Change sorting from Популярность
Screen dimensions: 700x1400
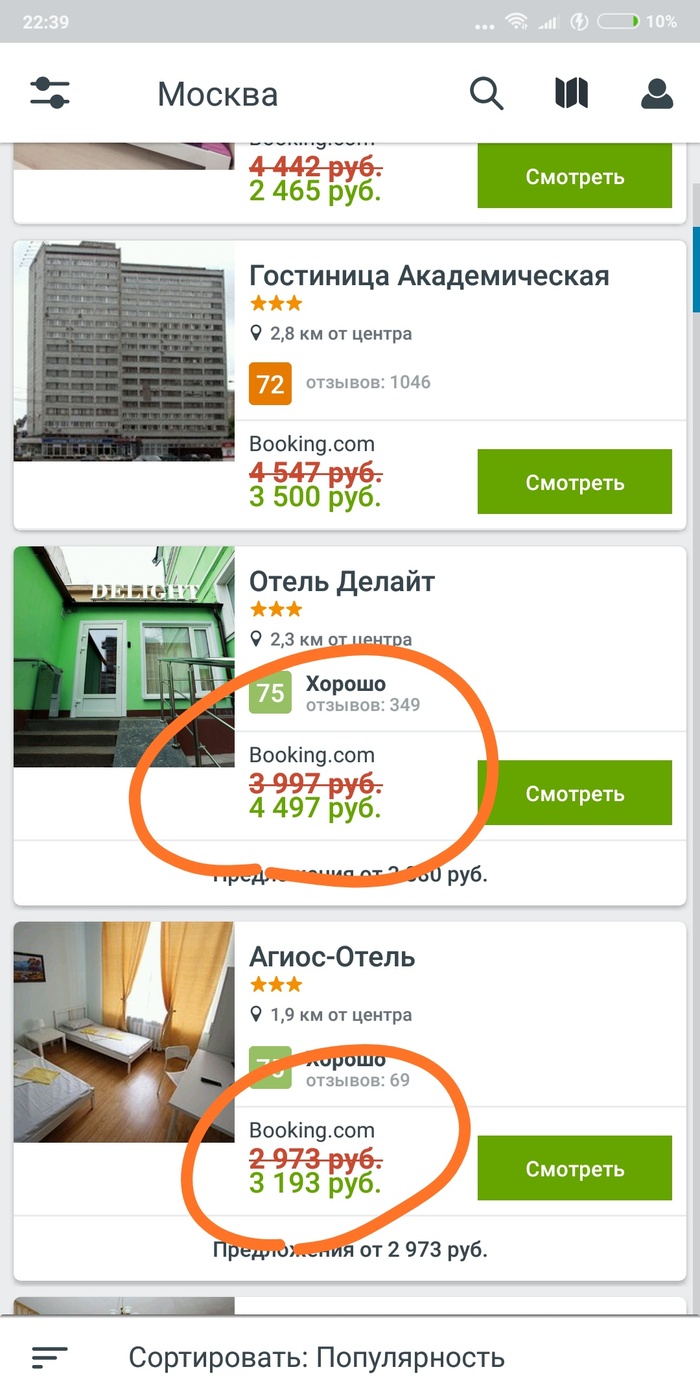tap(316, 1357)
